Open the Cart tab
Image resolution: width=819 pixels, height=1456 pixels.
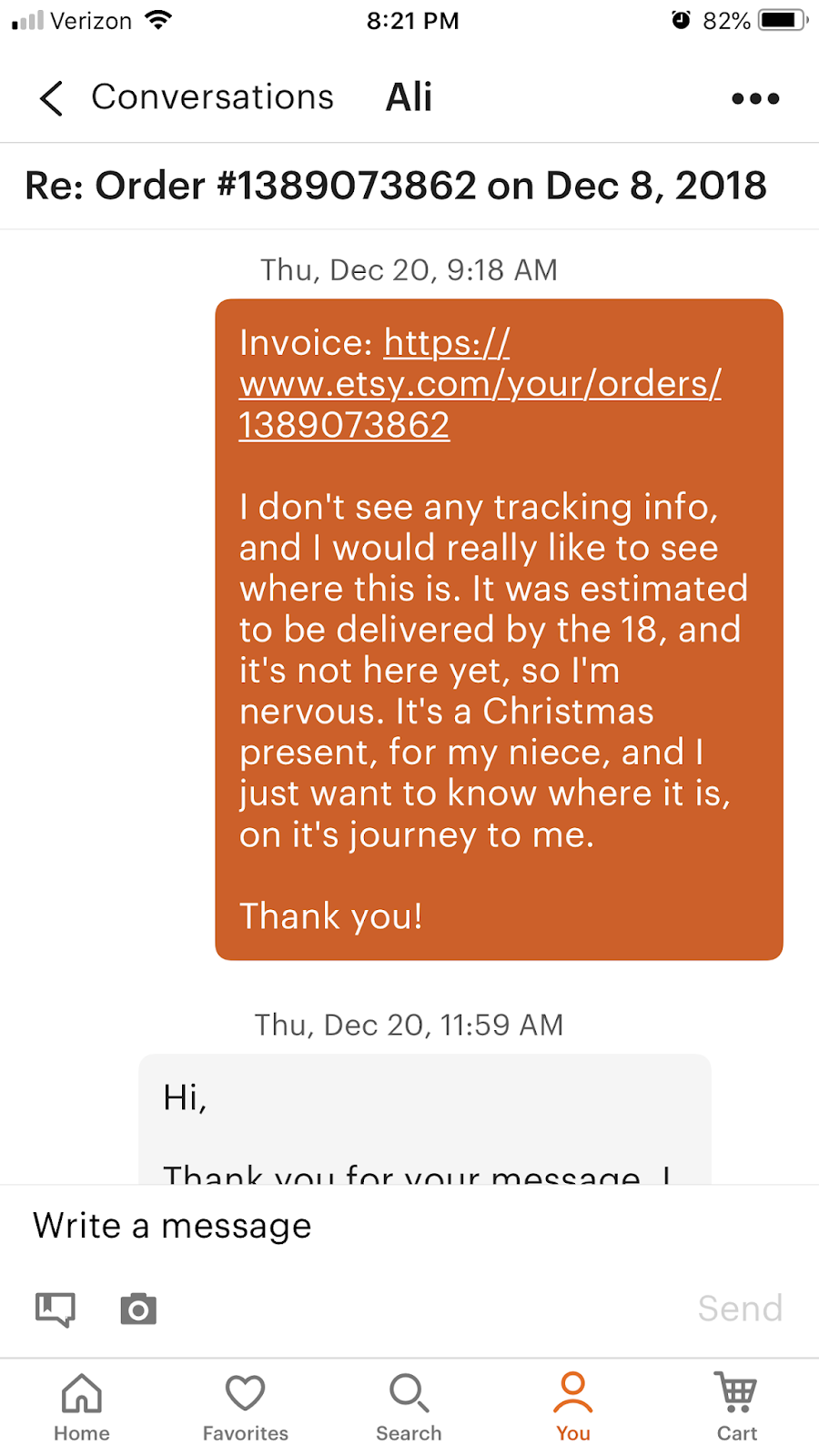[x=736, y=1407]
